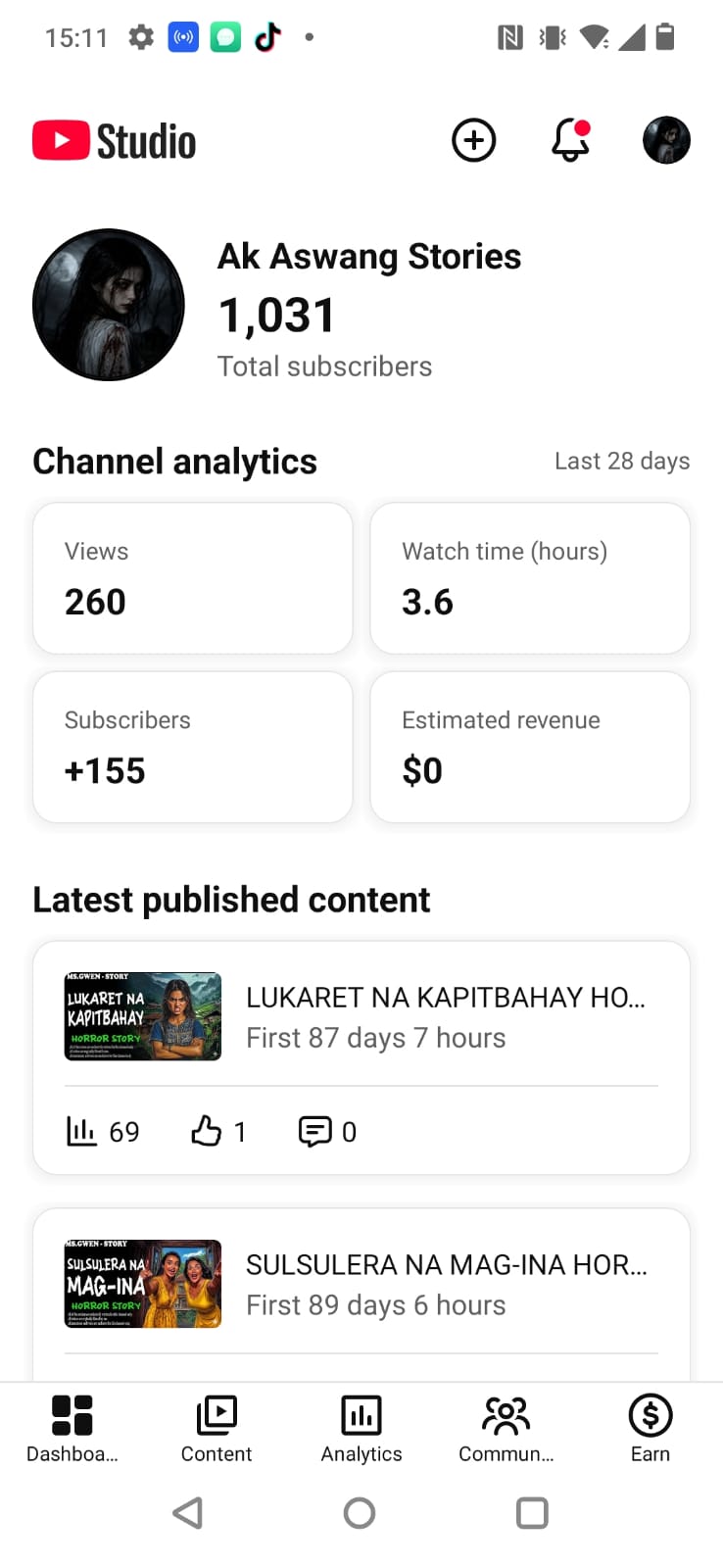Open the Views analytics card

(x=193, y=578)
